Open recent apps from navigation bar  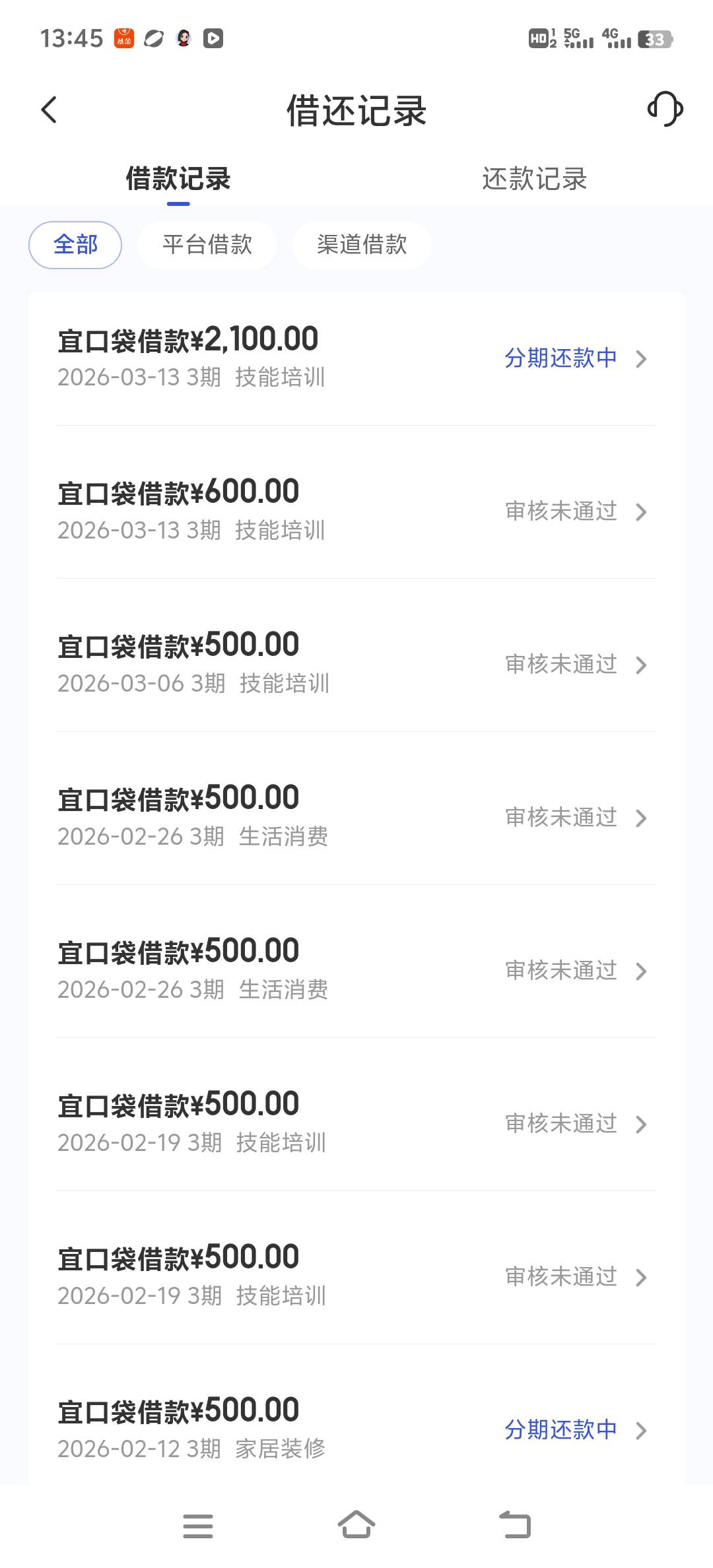coord(198,1525)
